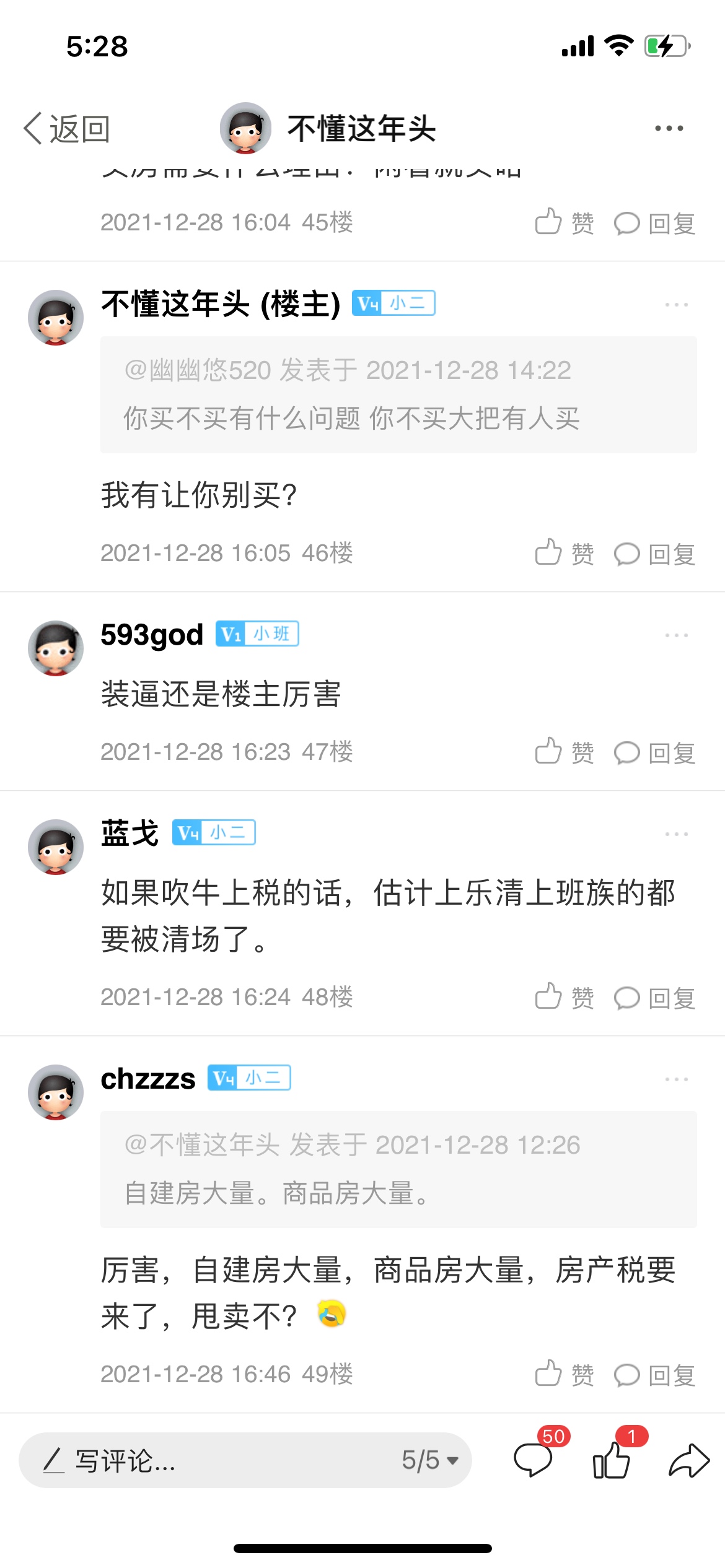725x1568 pixels.
Task: Like the 46楼 comment
Action: (x=564, y=554)
